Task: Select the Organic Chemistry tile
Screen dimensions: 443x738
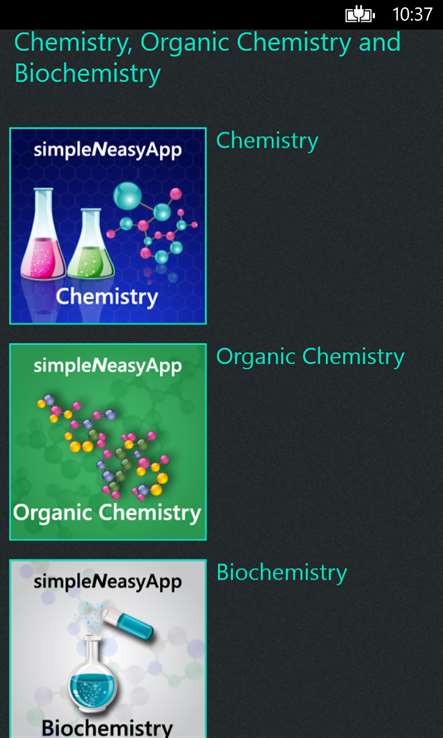Action: tap(108, 442)
